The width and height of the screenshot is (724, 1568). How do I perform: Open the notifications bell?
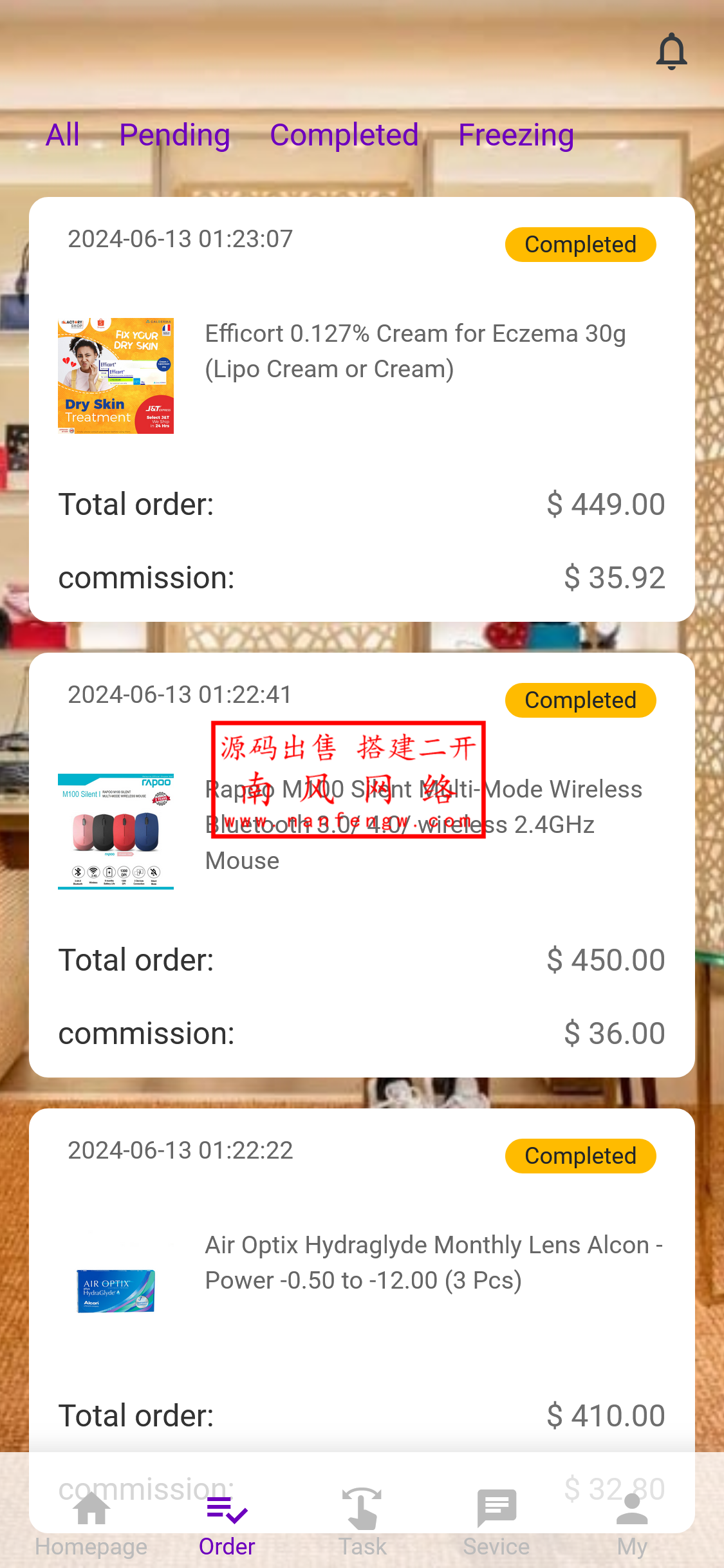671,51
